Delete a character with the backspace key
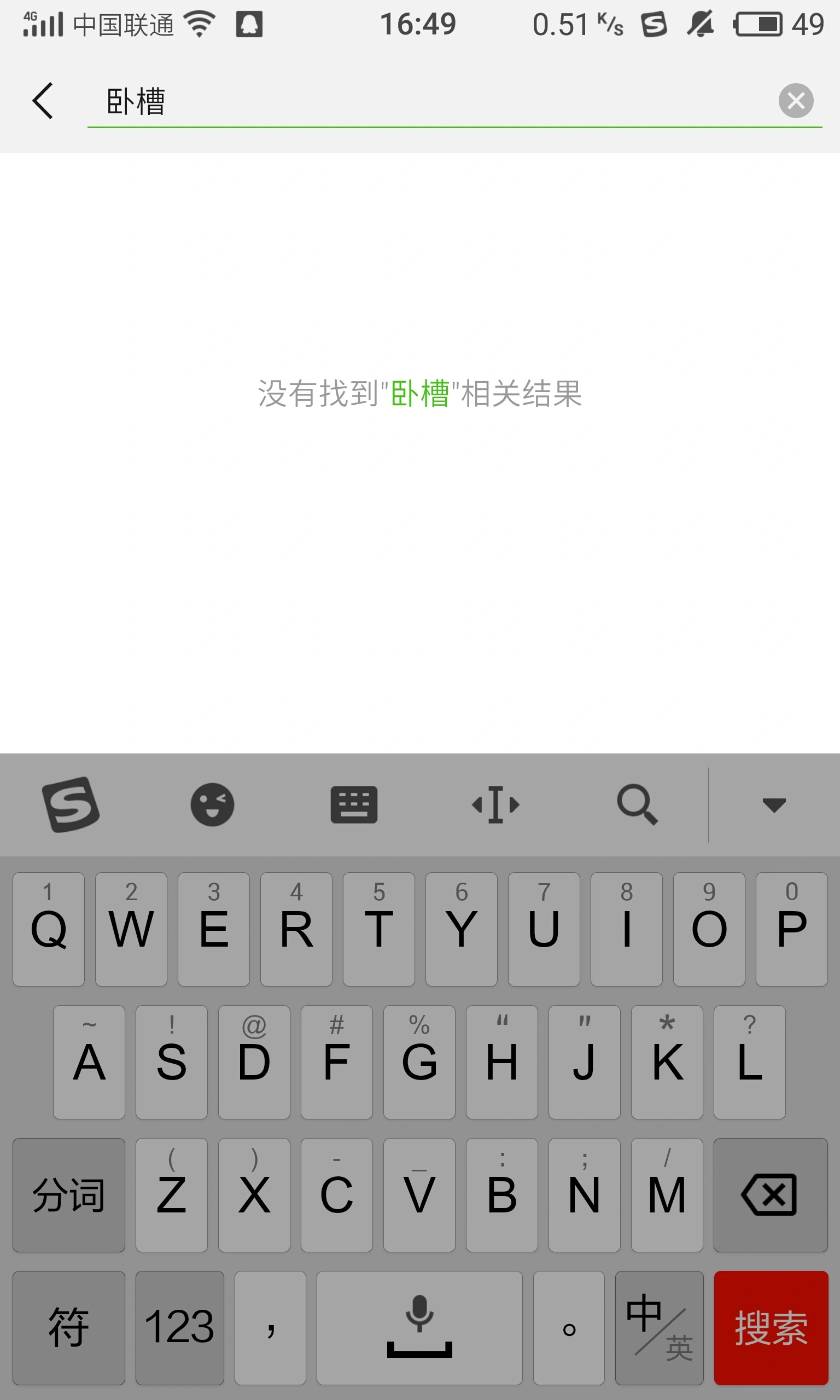 click(770, 1194)
